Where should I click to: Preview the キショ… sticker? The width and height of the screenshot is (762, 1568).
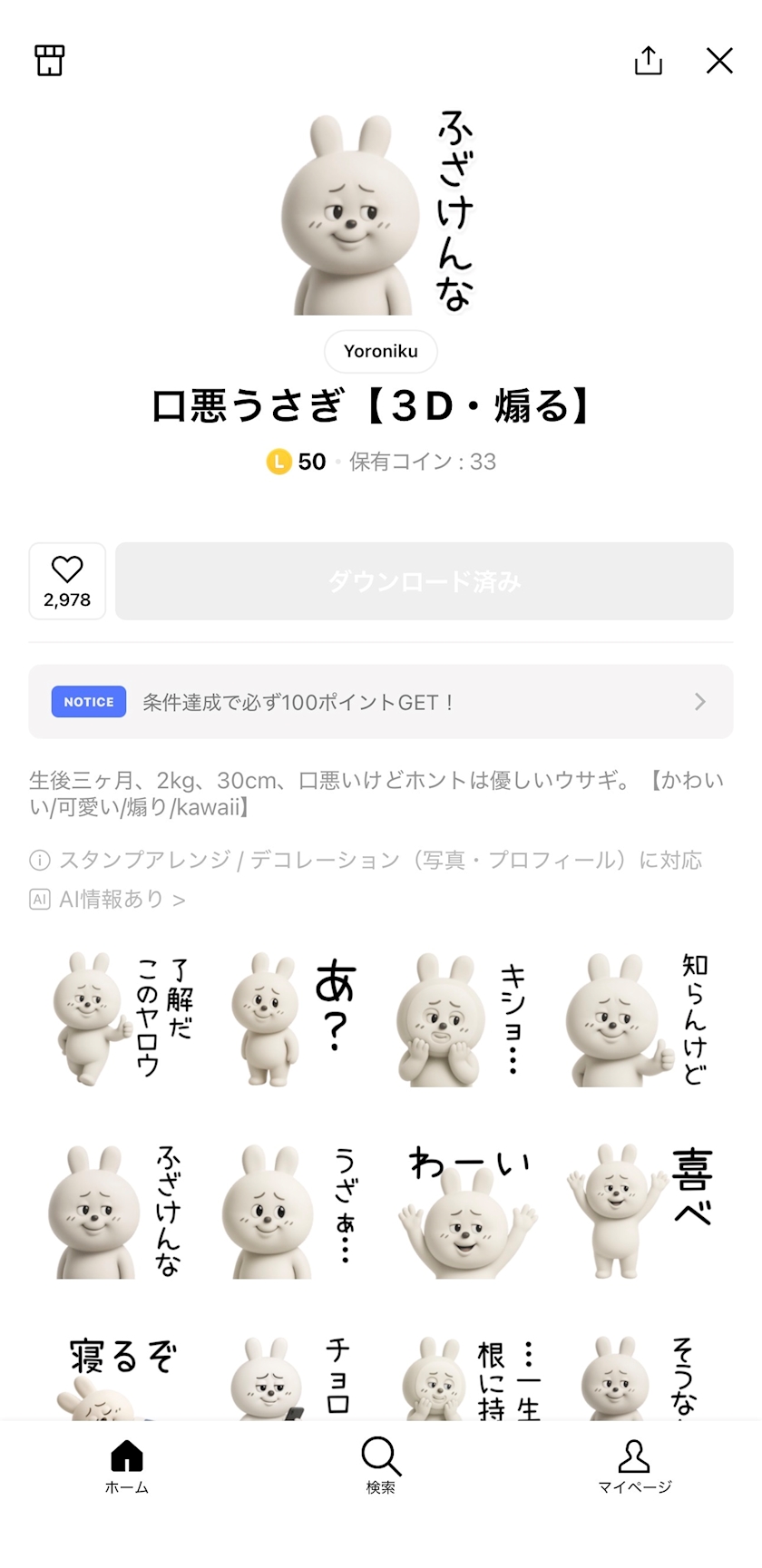(x=464, y=1019)
